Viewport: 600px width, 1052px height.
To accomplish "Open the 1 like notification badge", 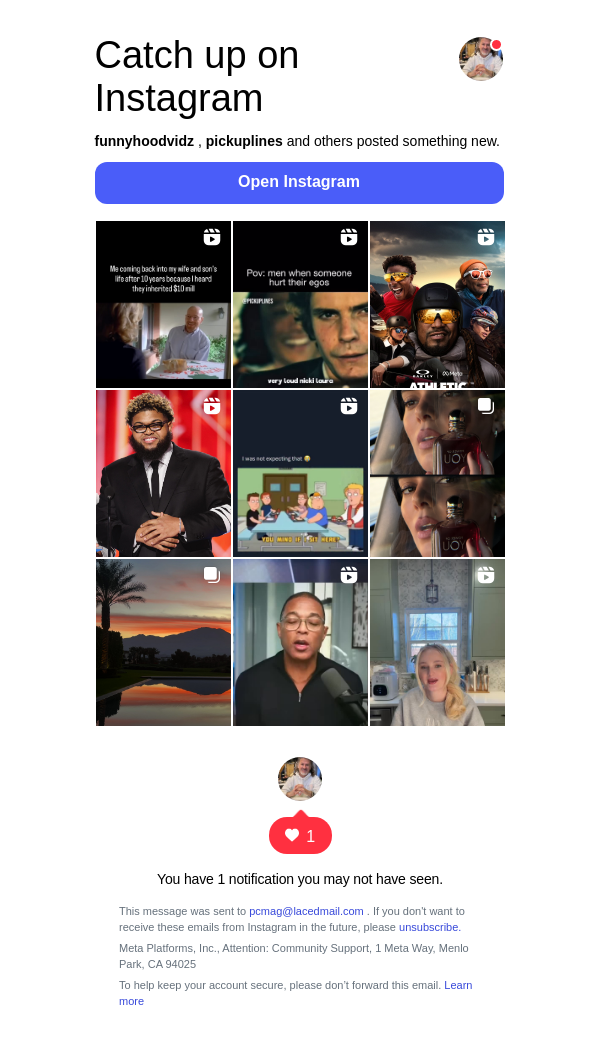I will click(x=300, y=836).
